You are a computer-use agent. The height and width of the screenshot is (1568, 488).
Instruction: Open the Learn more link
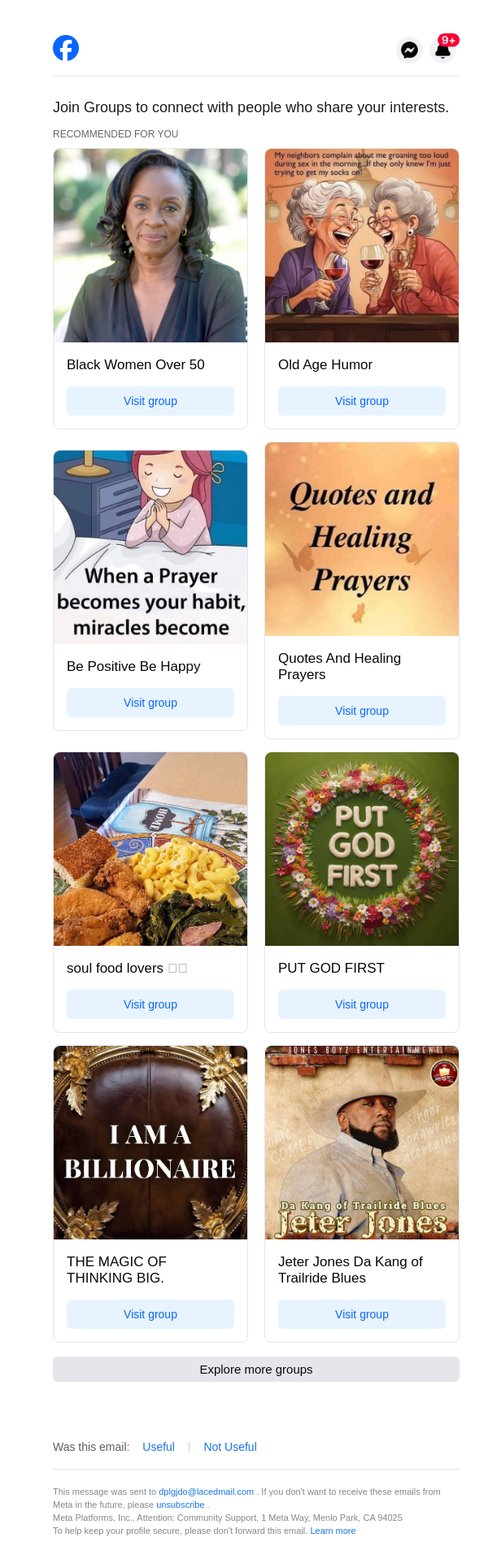333,1531
